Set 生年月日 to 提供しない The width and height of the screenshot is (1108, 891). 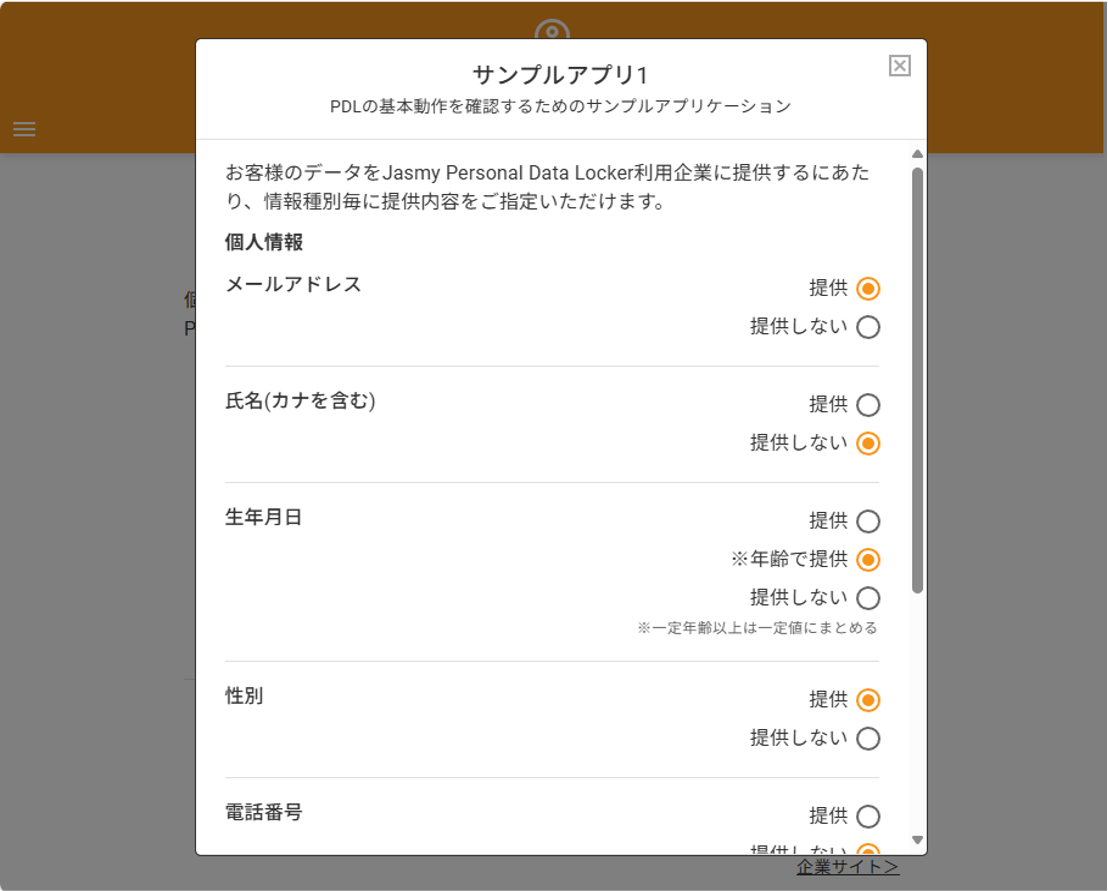point(868,598)
